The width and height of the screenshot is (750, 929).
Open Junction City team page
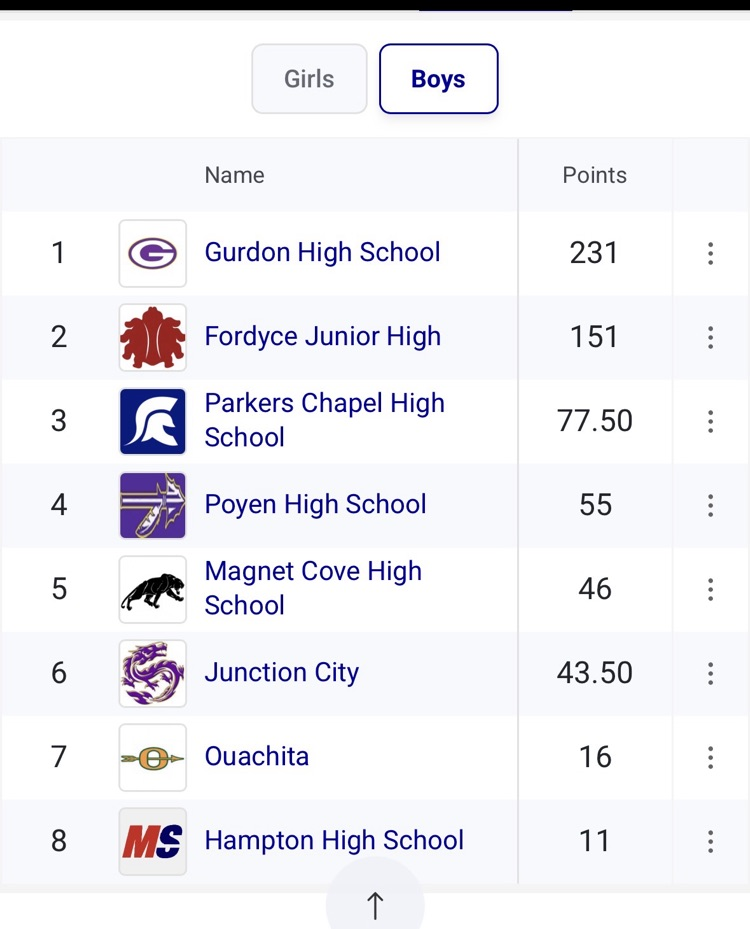point(281,672)
